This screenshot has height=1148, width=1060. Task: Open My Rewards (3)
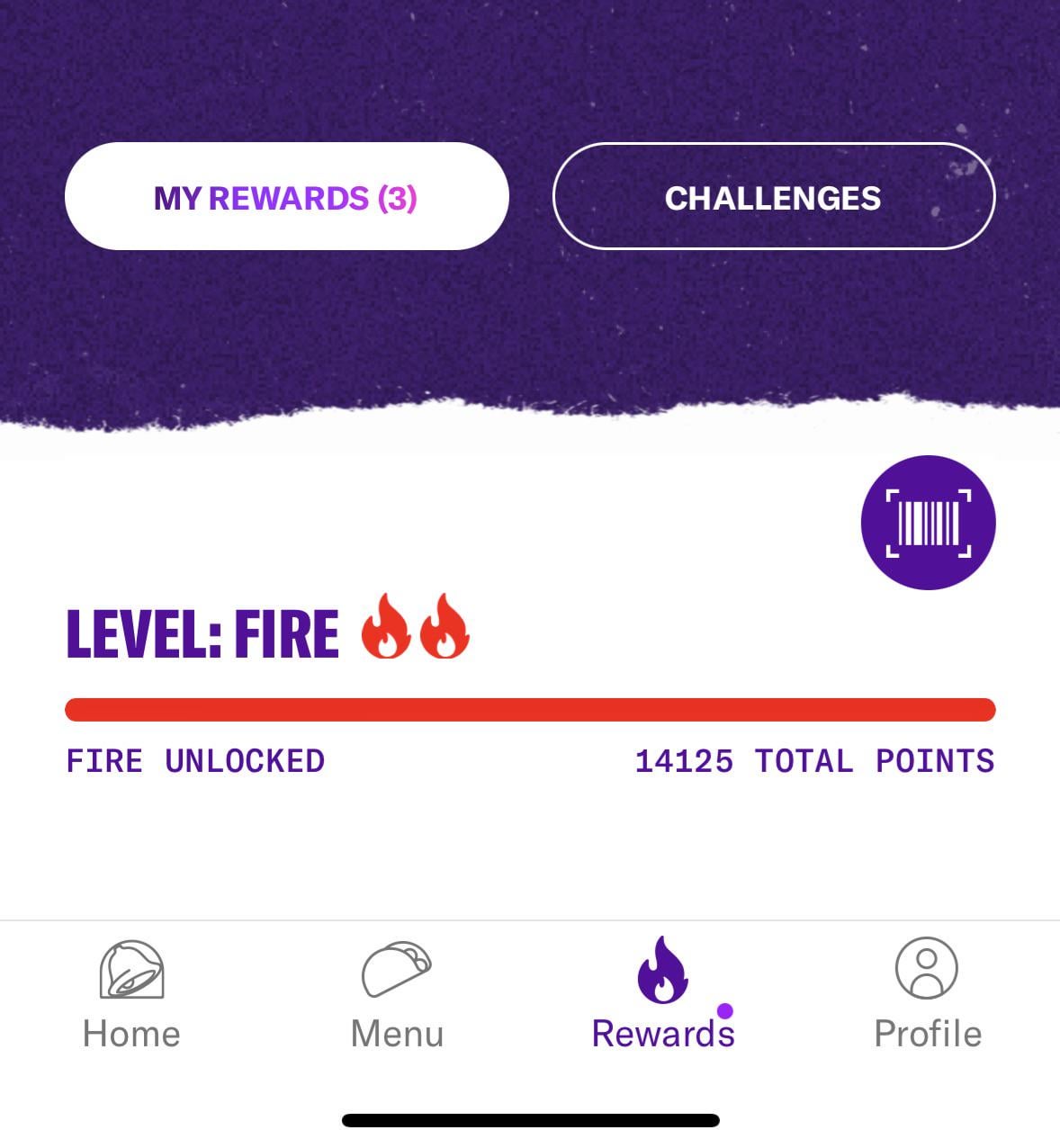[x=286, y=197]
